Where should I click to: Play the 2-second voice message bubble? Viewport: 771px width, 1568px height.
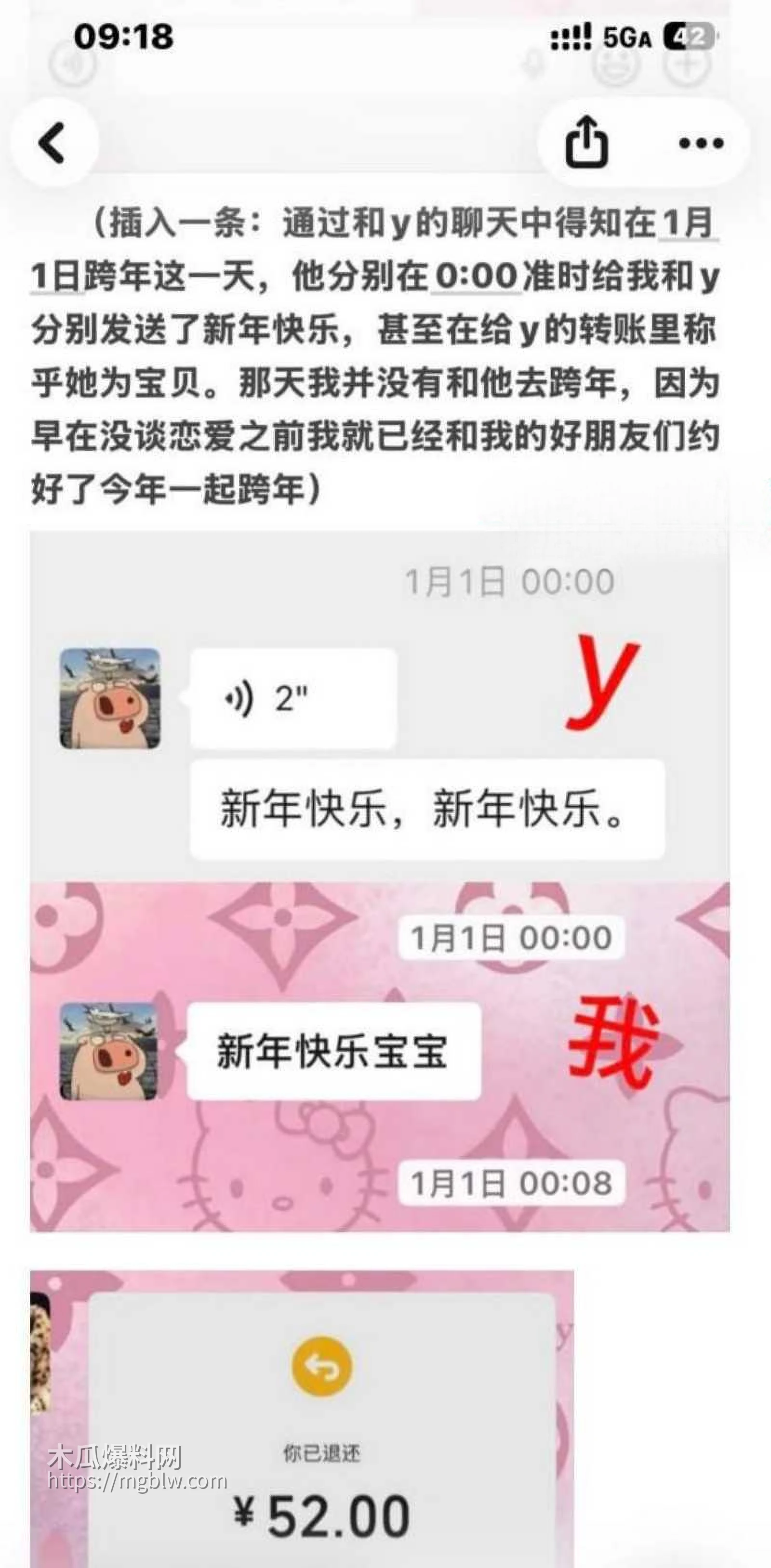click(292, 701)
